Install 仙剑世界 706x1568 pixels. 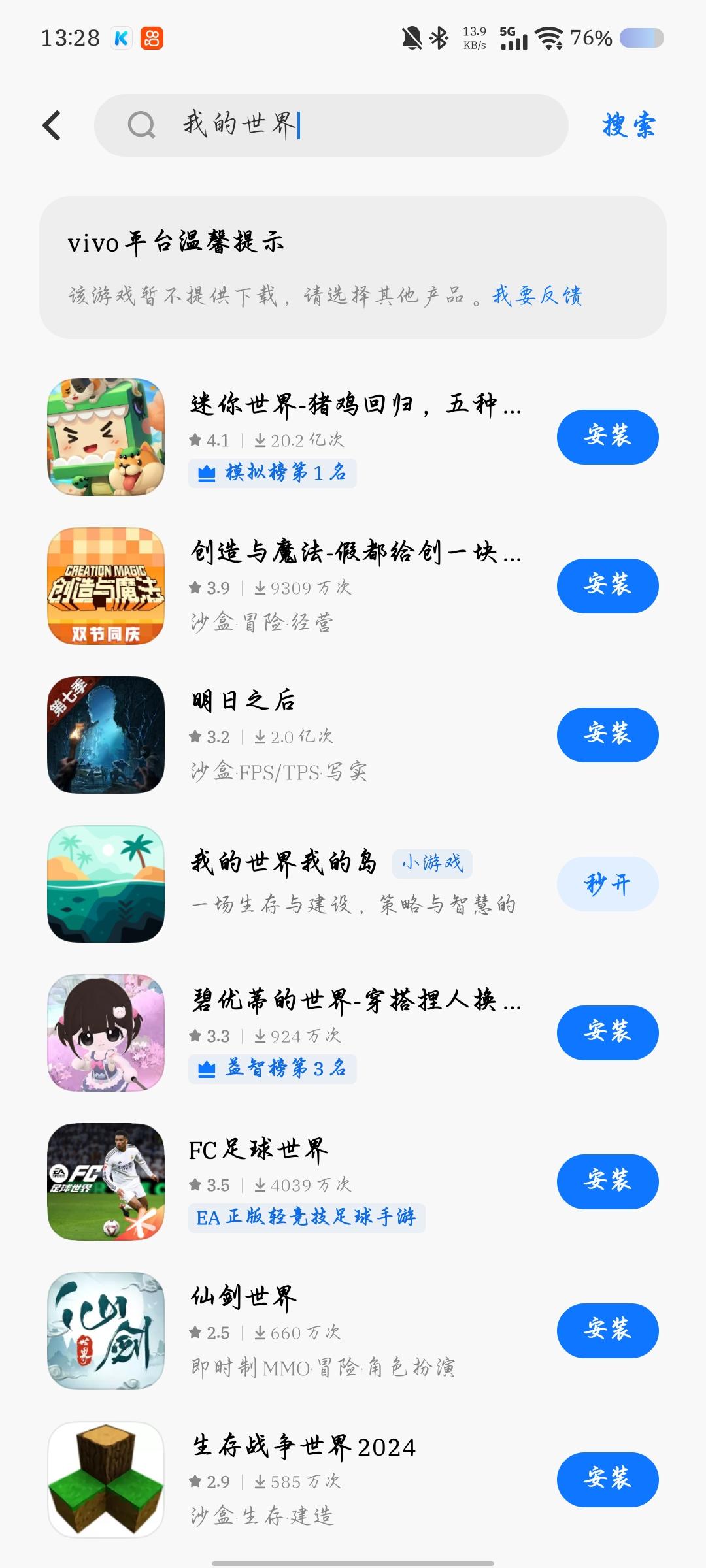pos(607,1330)
